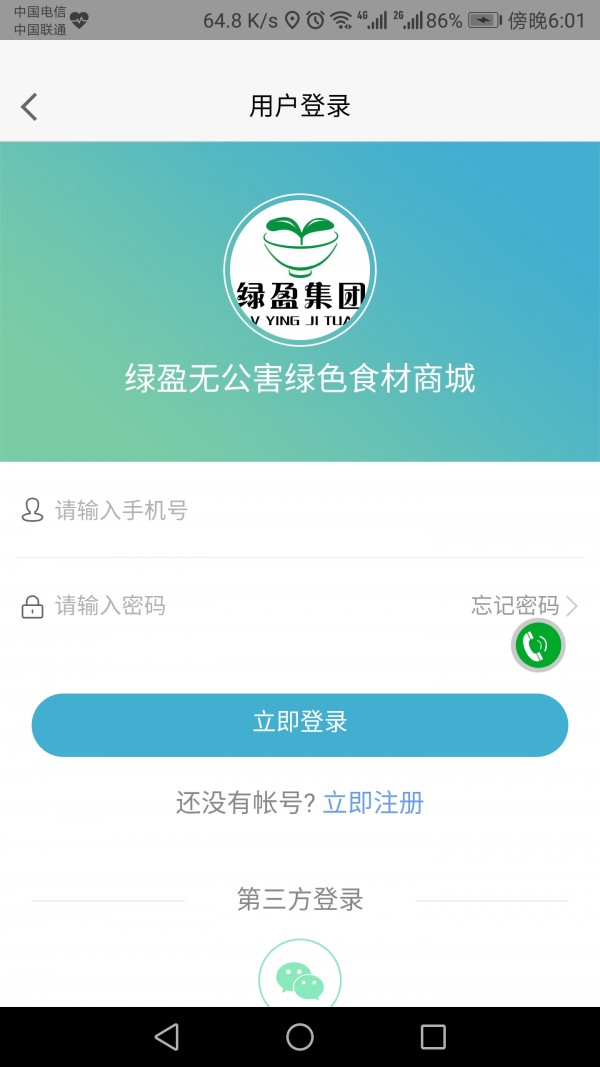
Task: Tap the green floating phone call button
Action: (538, 646)
